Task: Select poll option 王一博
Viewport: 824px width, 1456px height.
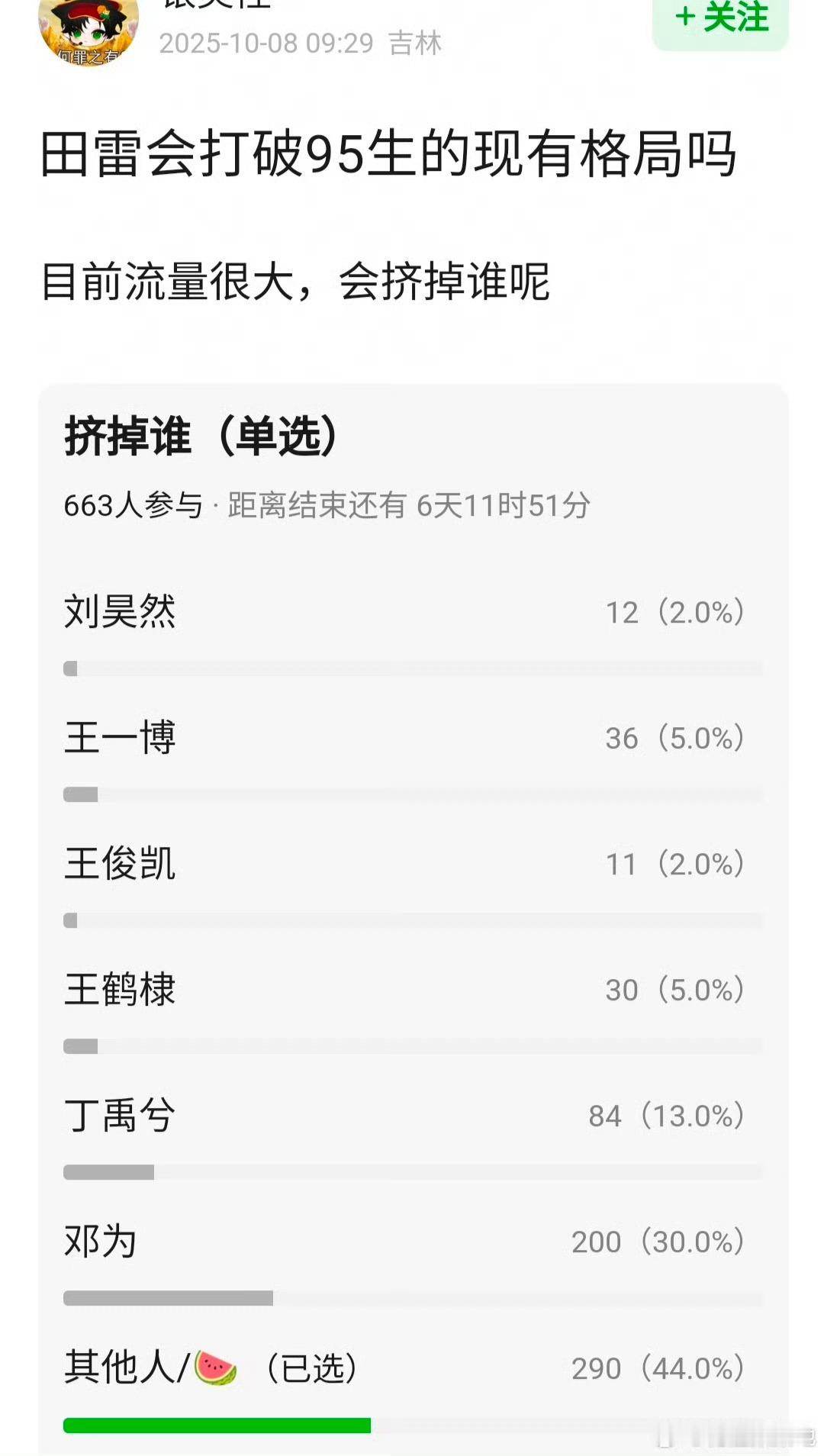Action: click(413, 759)
